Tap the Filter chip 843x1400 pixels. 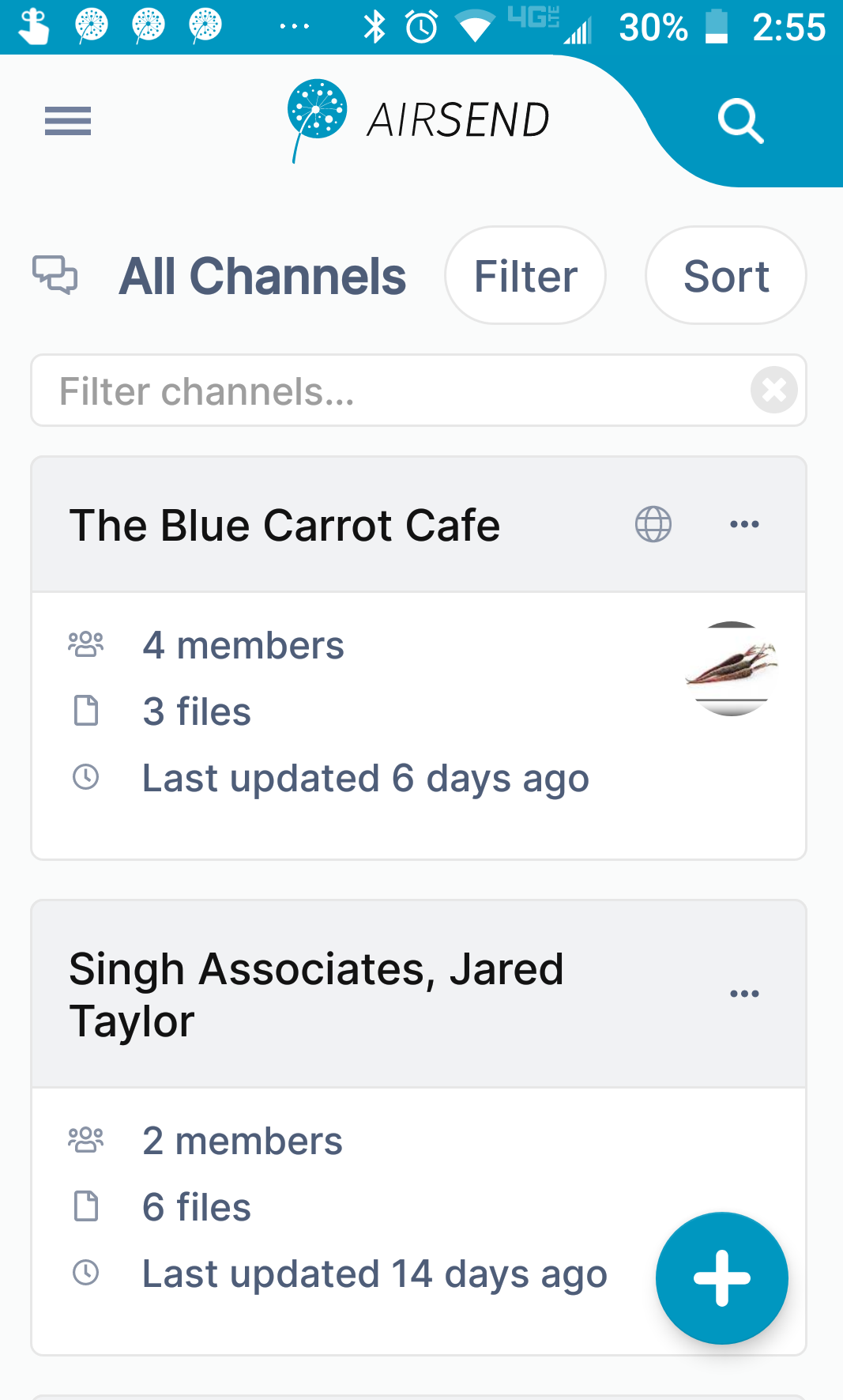tap(525, 276)
